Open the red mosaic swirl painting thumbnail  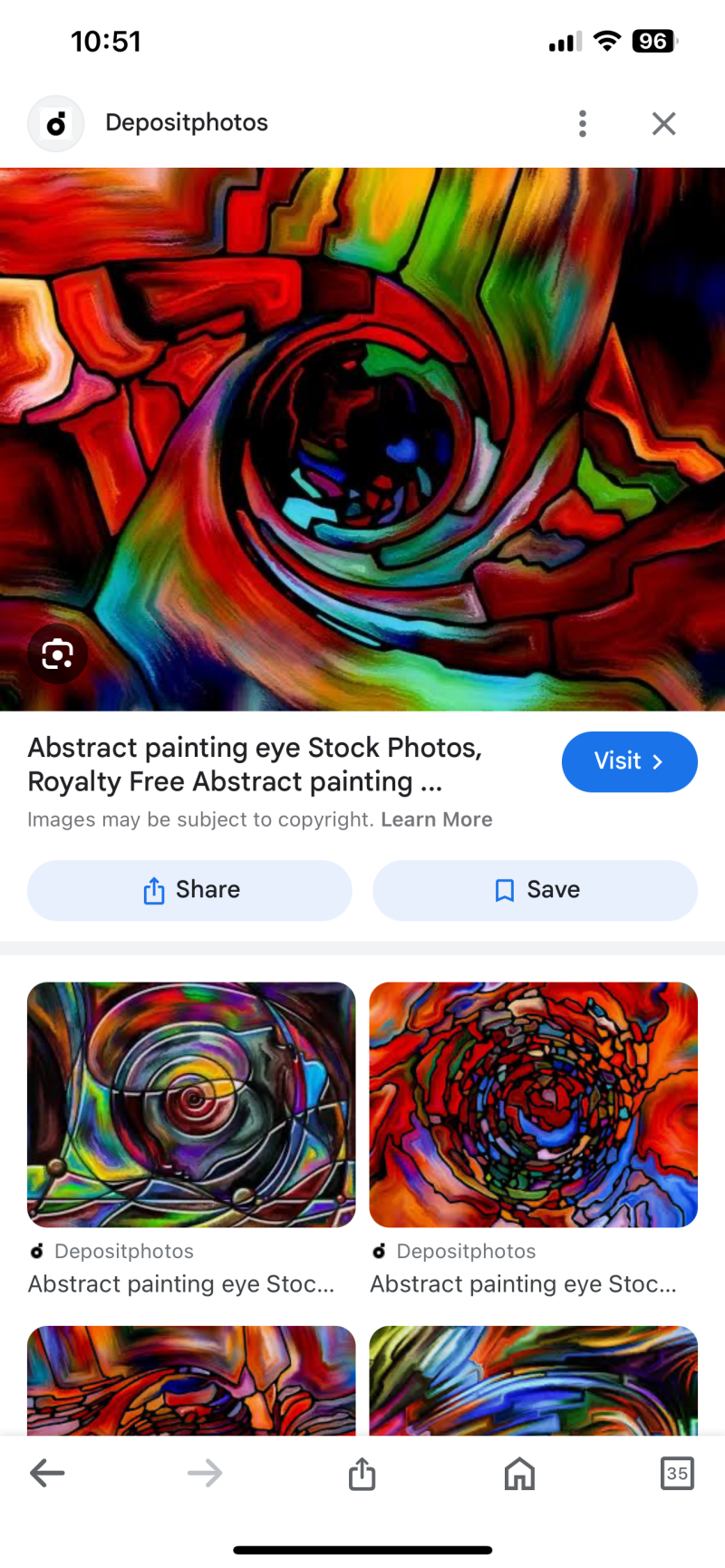[534, 1104]
